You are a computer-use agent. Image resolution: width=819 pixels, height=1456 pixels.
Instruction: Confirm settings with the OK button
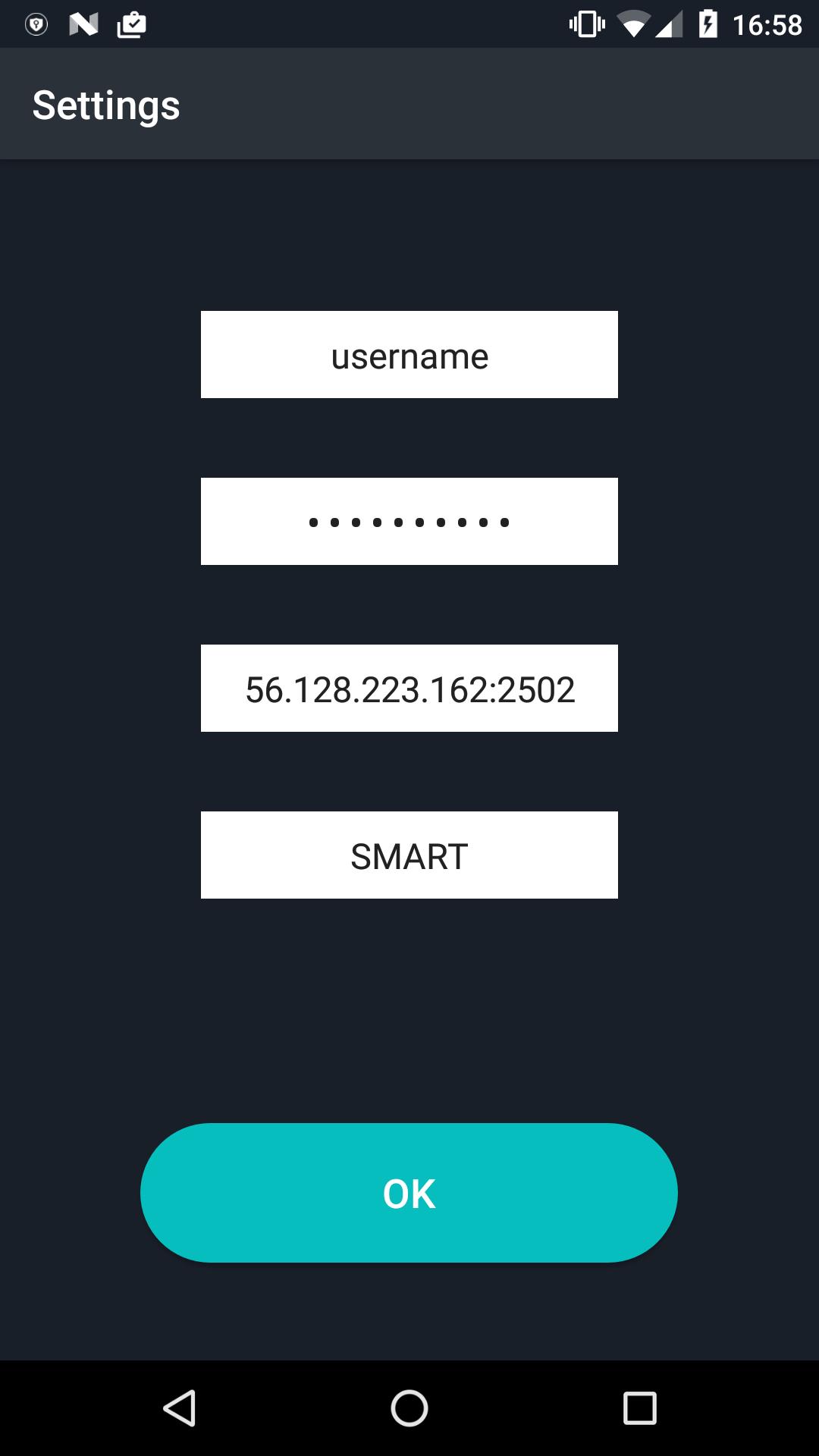(x=409, y=1193)
